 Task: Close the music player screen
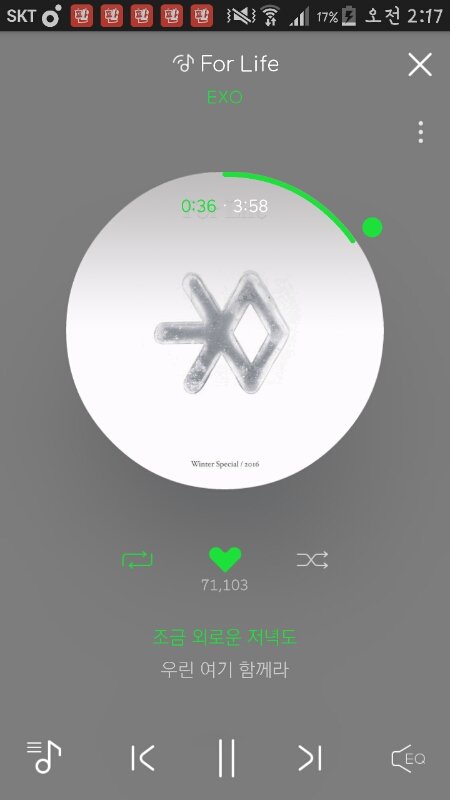tap(420, 65)
